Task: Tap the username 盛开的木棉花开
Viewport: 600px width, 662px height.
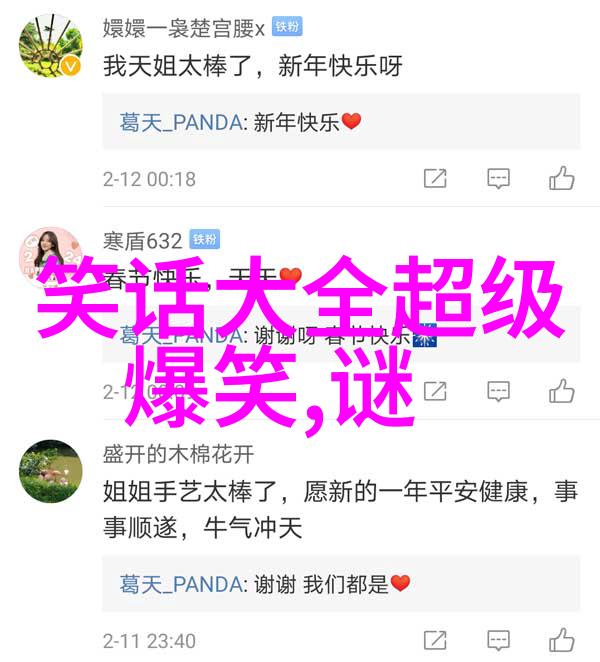Action: pos(178,453)
